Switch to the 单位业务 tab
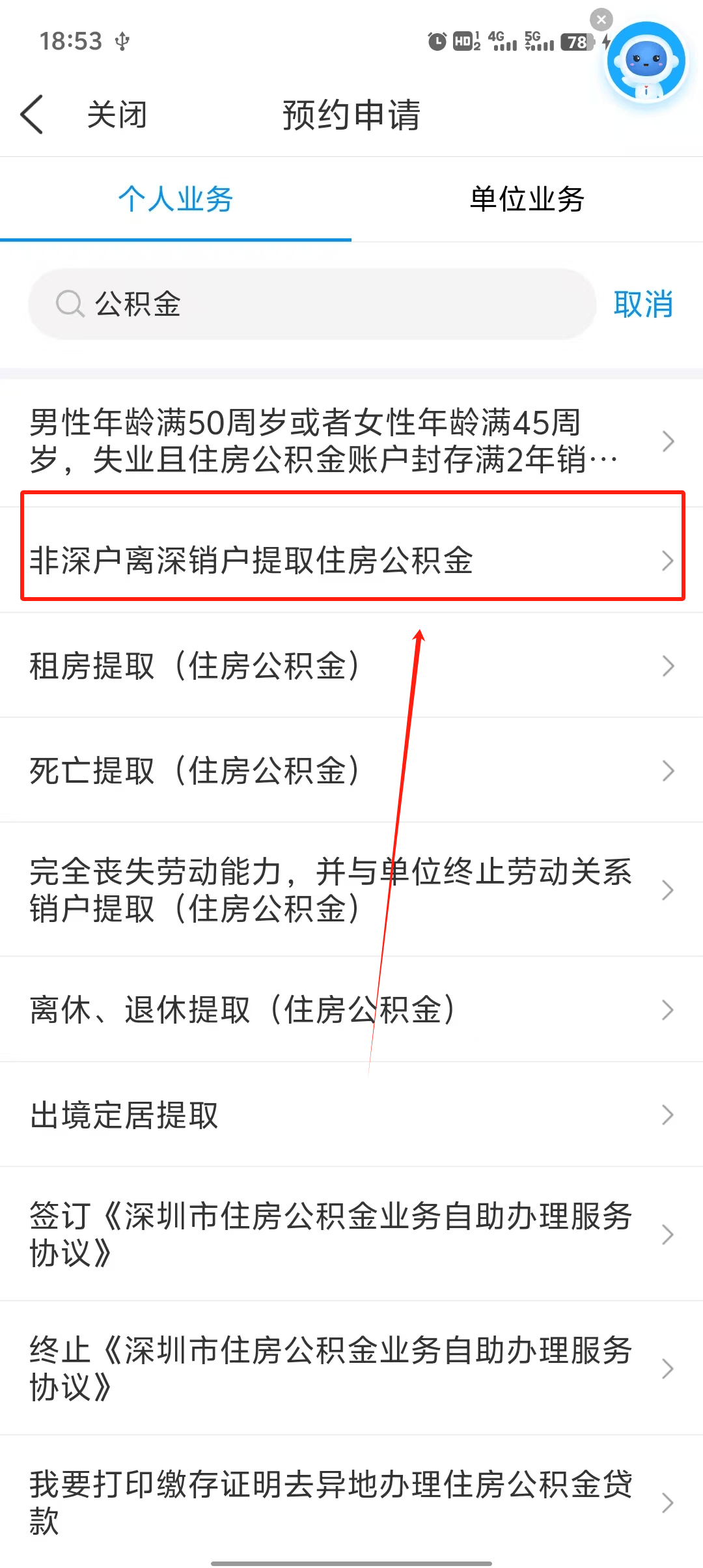The width and height of the screenshot is (703, 1568). [x=526, y=200]
